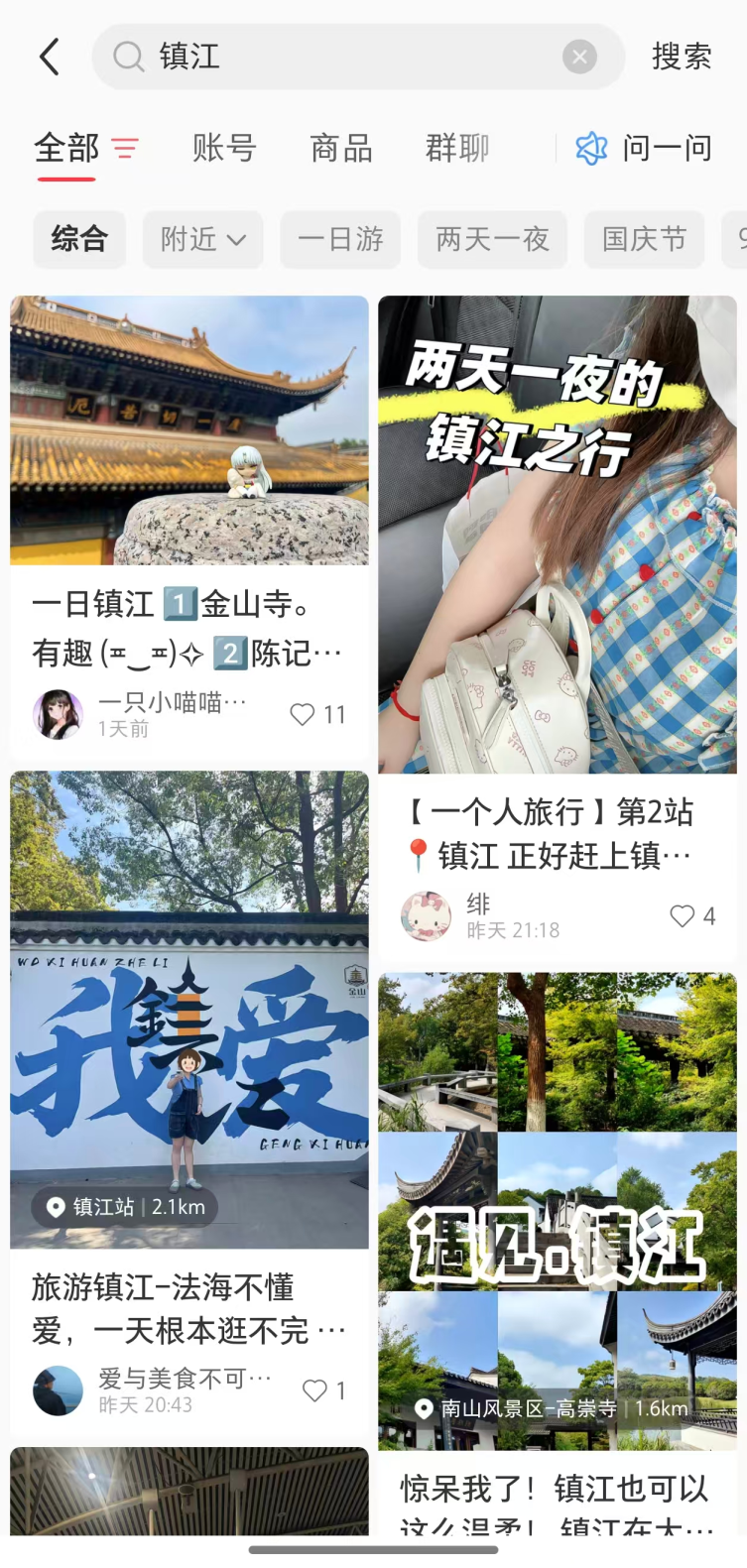Open the 两天一夜的镇江之行 post
Image resolution: width=747 pixels, height=1568 pixels.
(x=557, y=536)
